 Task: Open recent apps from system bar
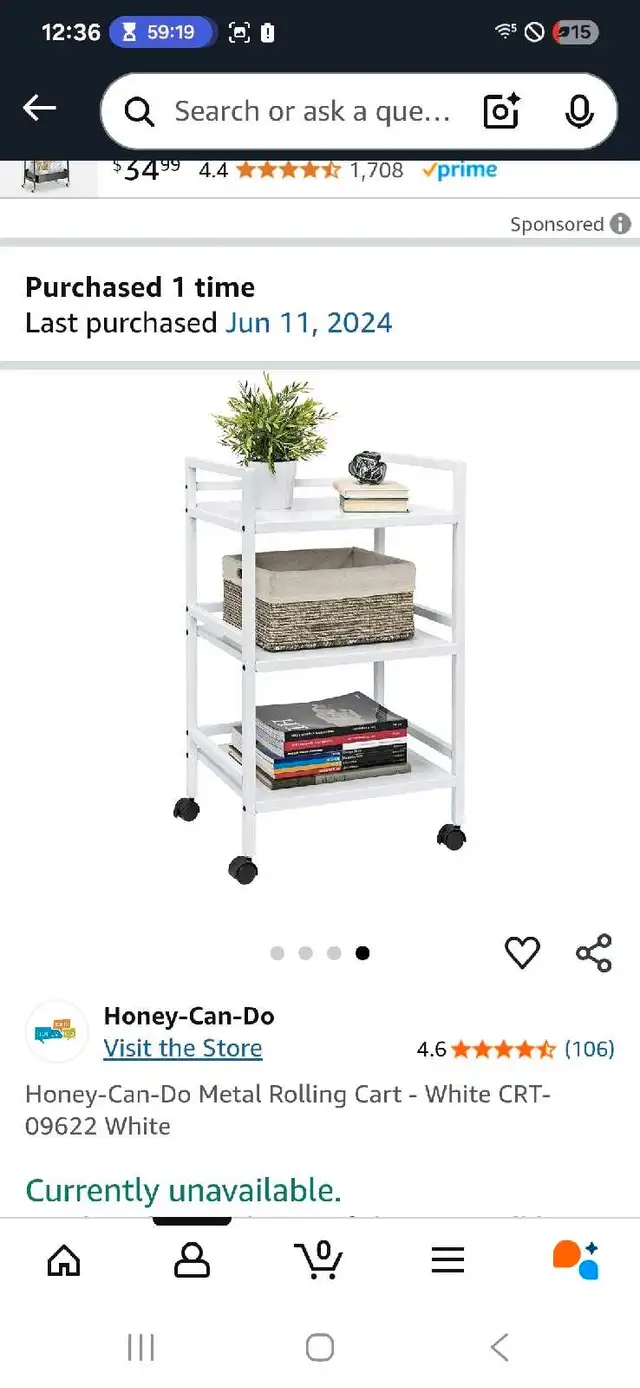(x=141, y=1348)
